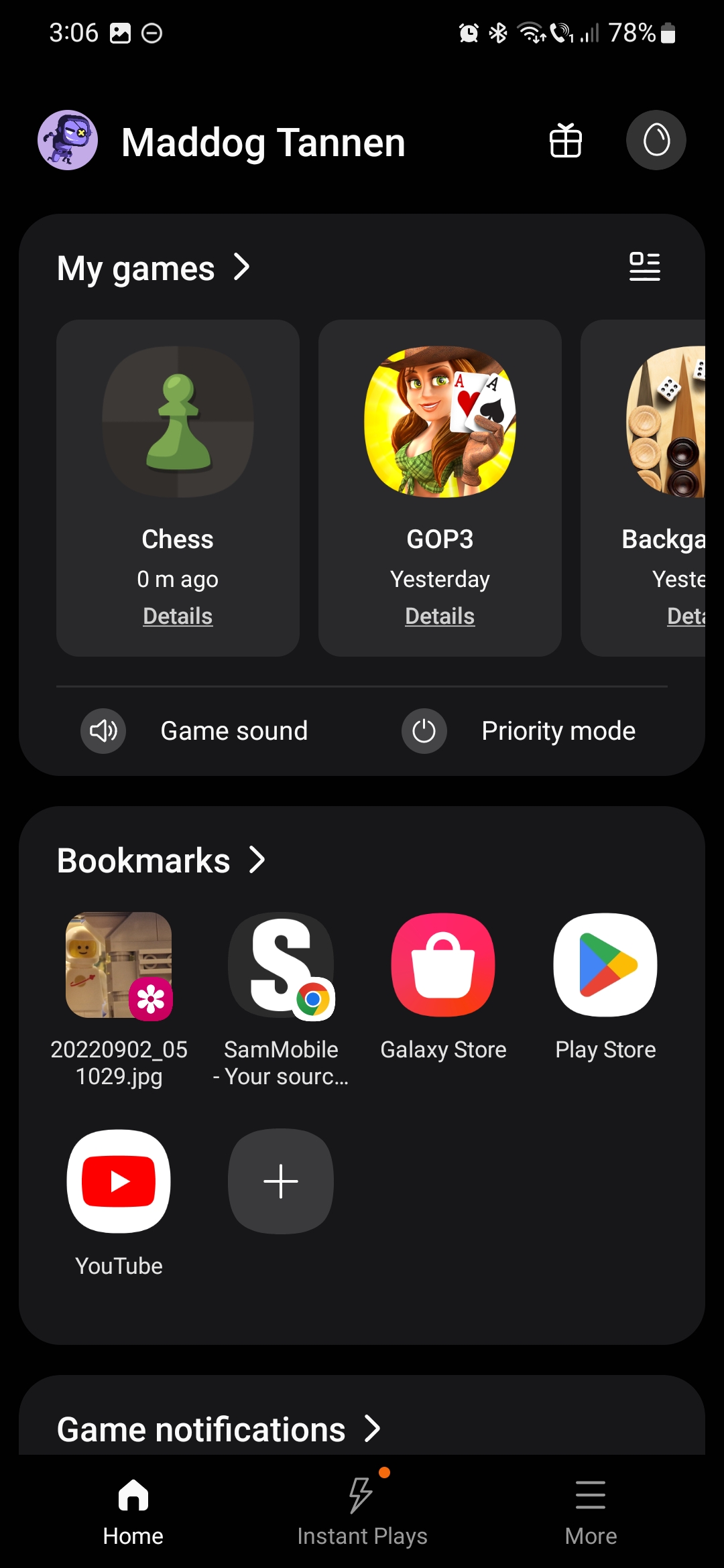Image resolution: width=724 pixels, height=1568 pixels.
Task: View Details for GOP3
Action: (x=440, y=616)
